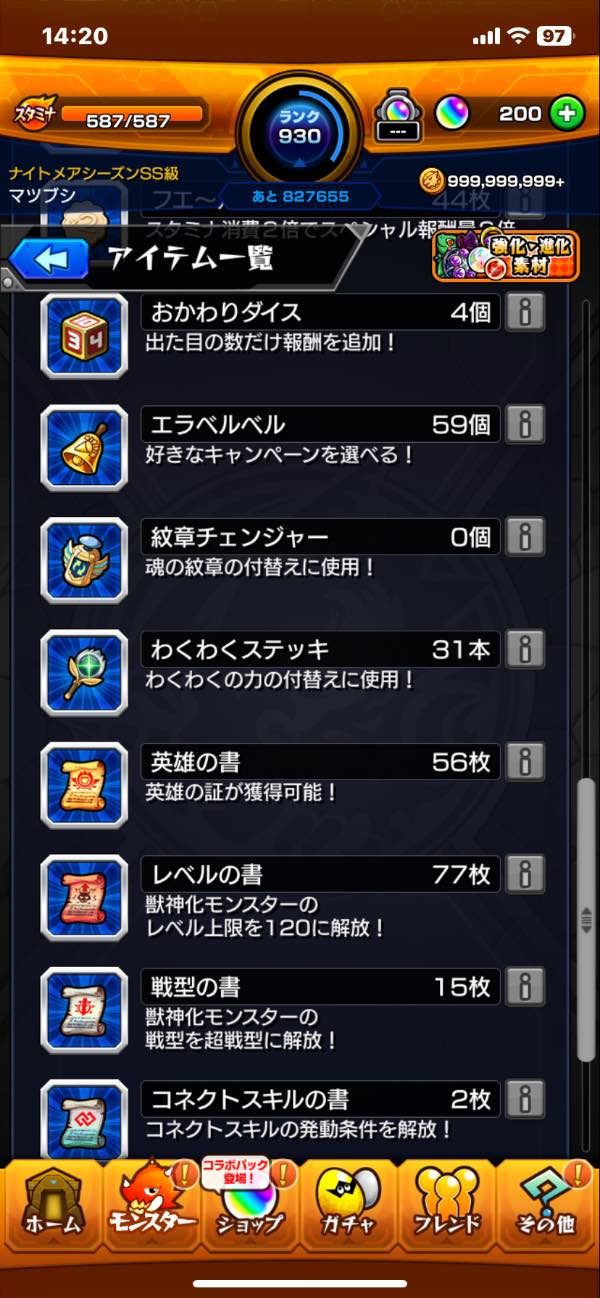The image size is (600, 1298).
Task: Show info for 戦型の書
Action: pos(525,987)
